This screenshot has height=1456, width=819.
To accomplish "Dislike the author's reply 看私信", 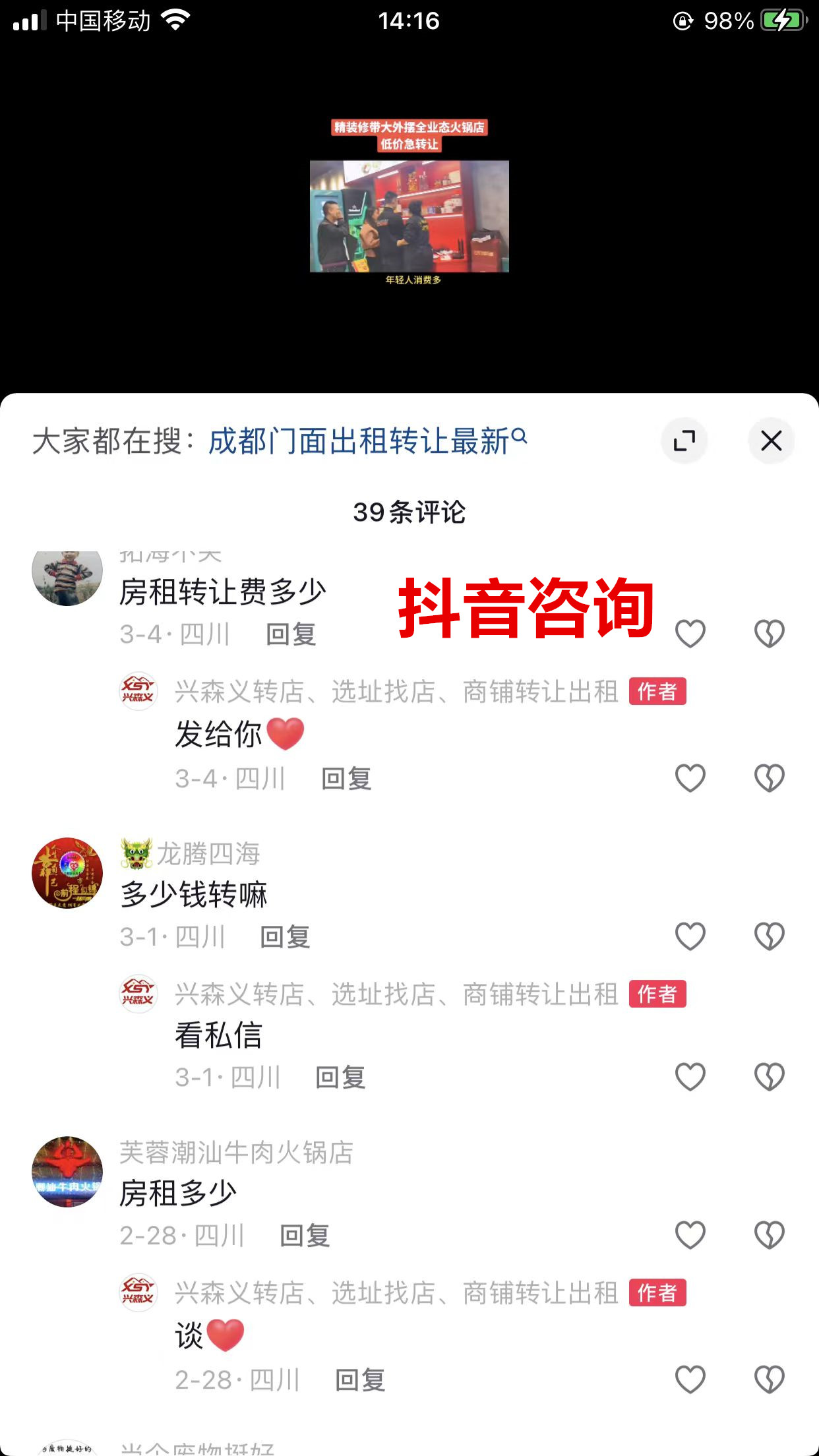I will pyautogui.click(x=769, y=1077).
